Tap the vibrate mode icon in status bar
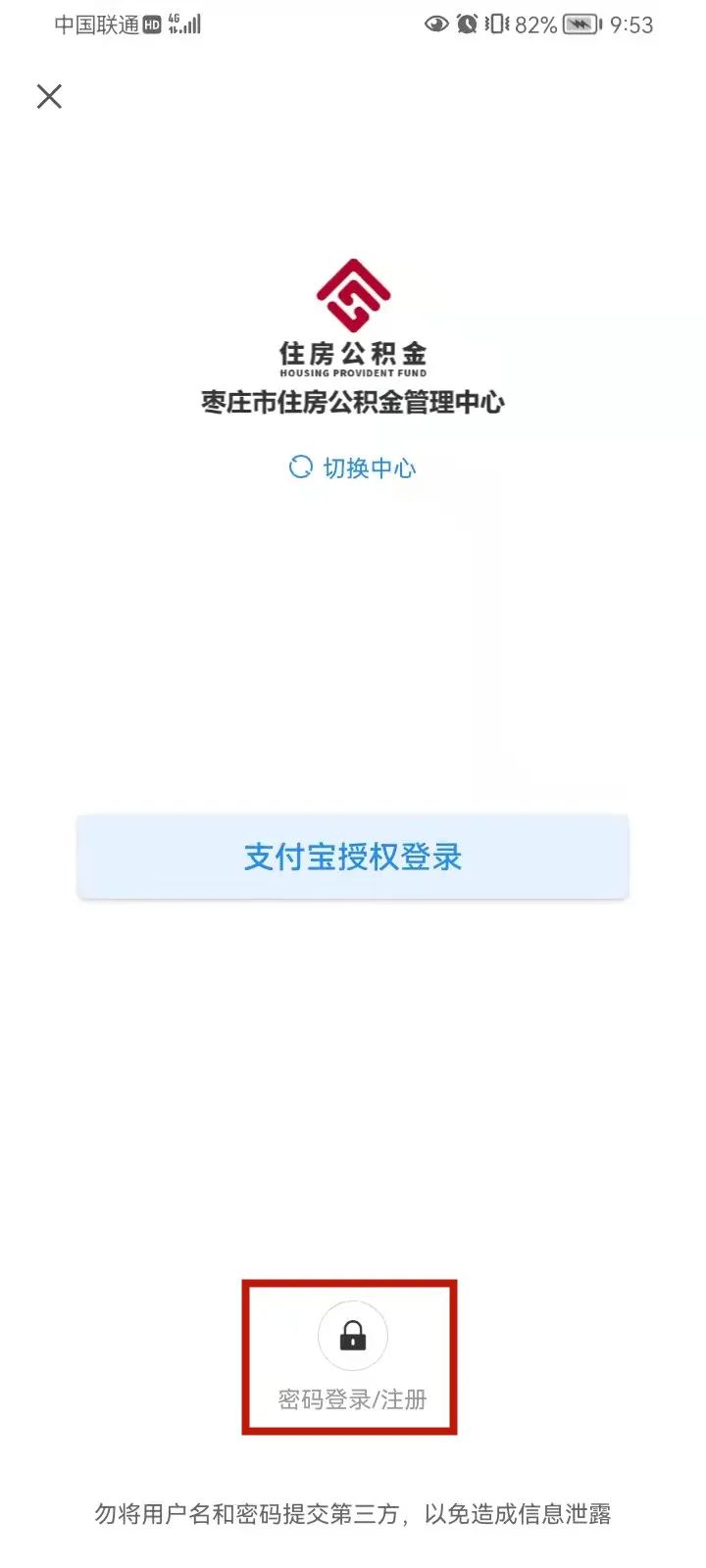The width and height of the screenshot is (706, 1568). pos(496,24)
